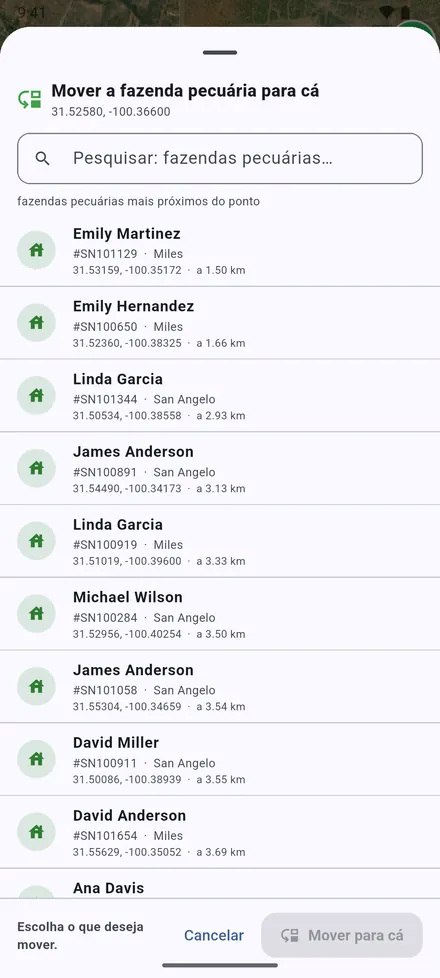This screenshot has width=440, height=978.
Task: Tap Mover para cá button
Action: 342,936
